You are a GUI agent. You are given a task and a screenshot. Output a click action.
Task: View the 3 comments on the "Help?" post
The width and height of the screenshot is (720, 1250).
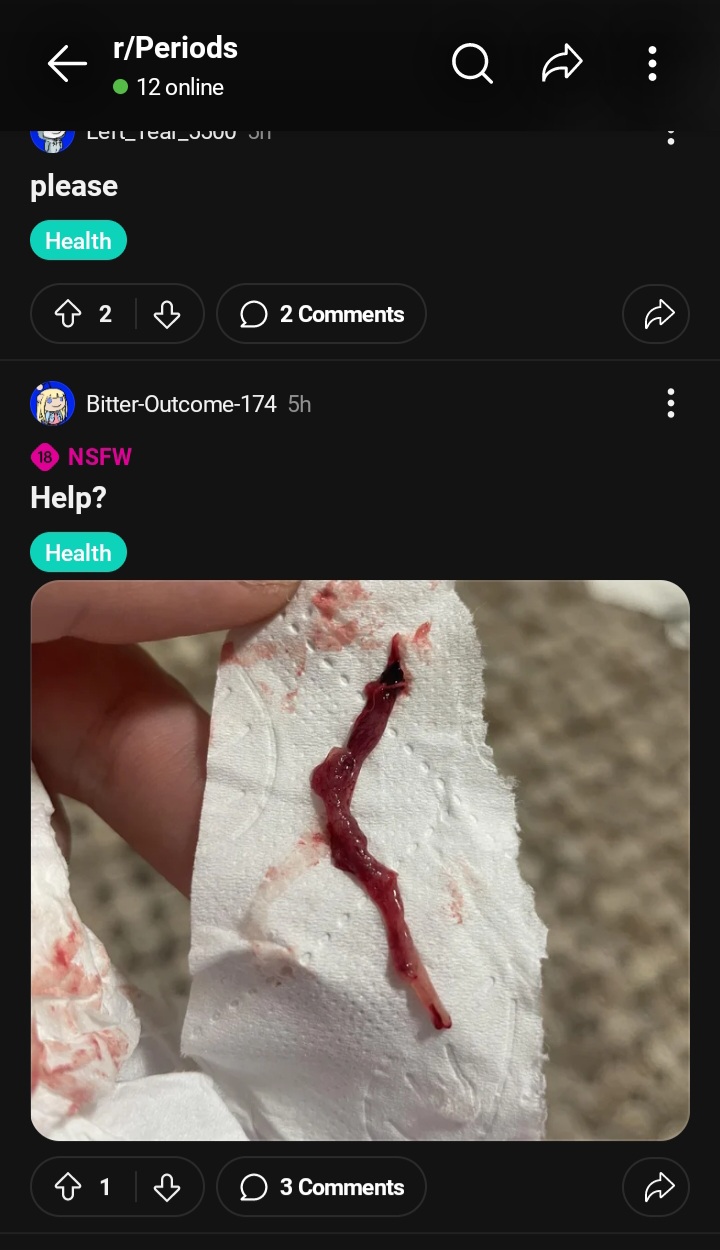321,1186
